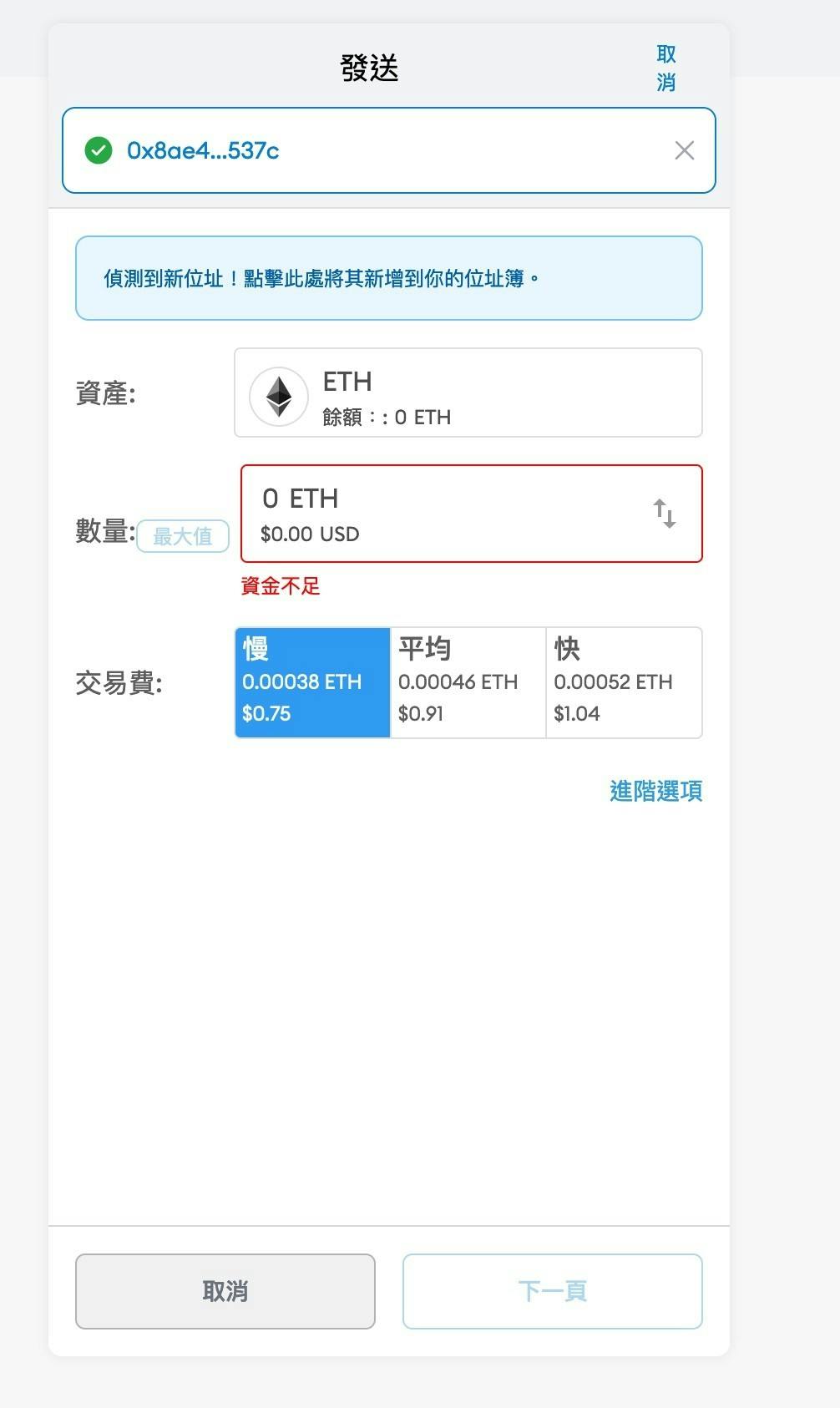Screen dimensions: 840x1408
Task: Choose the 平均 transaction fee option
Action: click(x=468, y=682)
